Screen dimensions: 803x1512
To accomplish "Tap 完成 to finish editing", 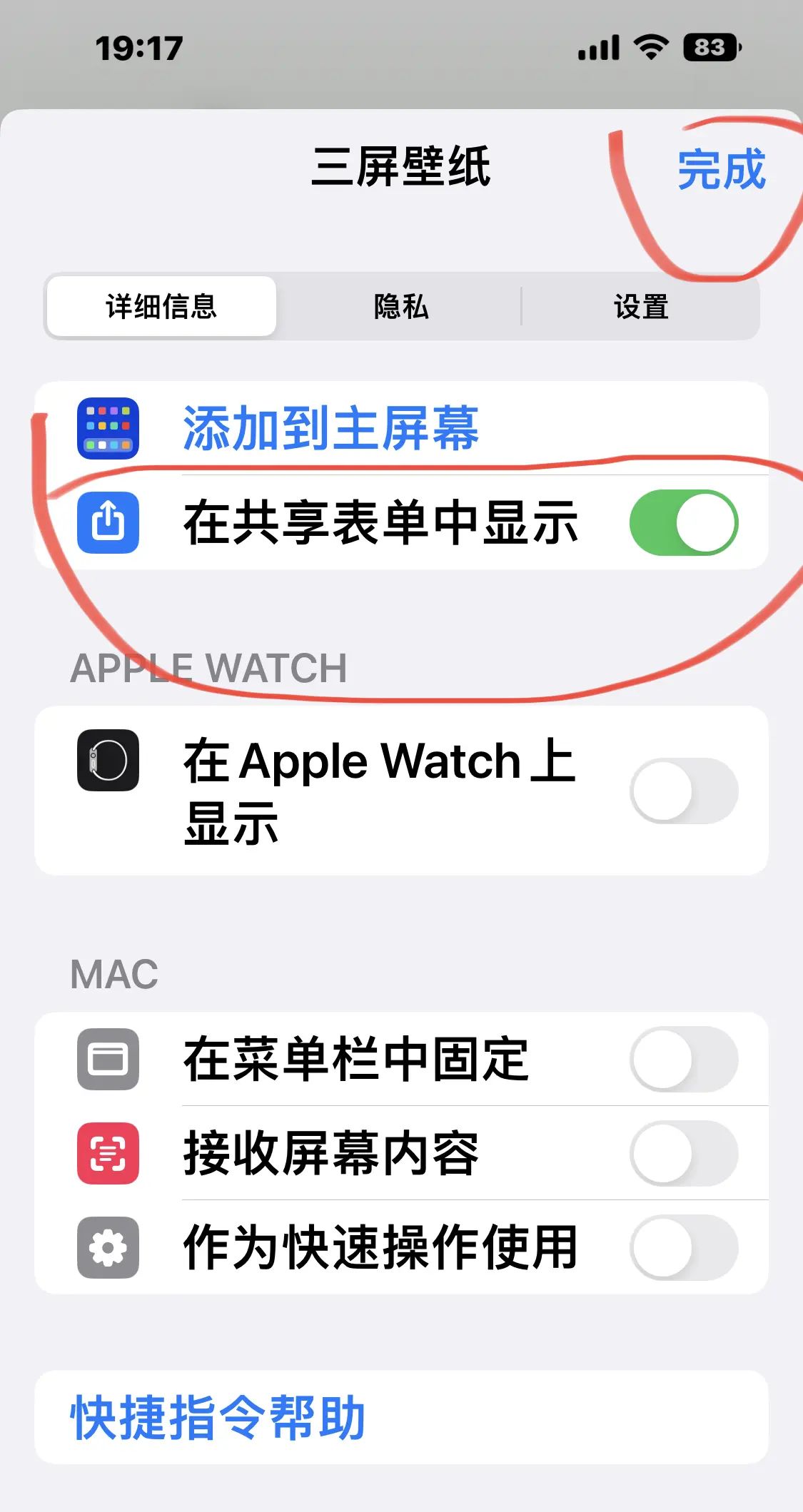I will [721, 170].
